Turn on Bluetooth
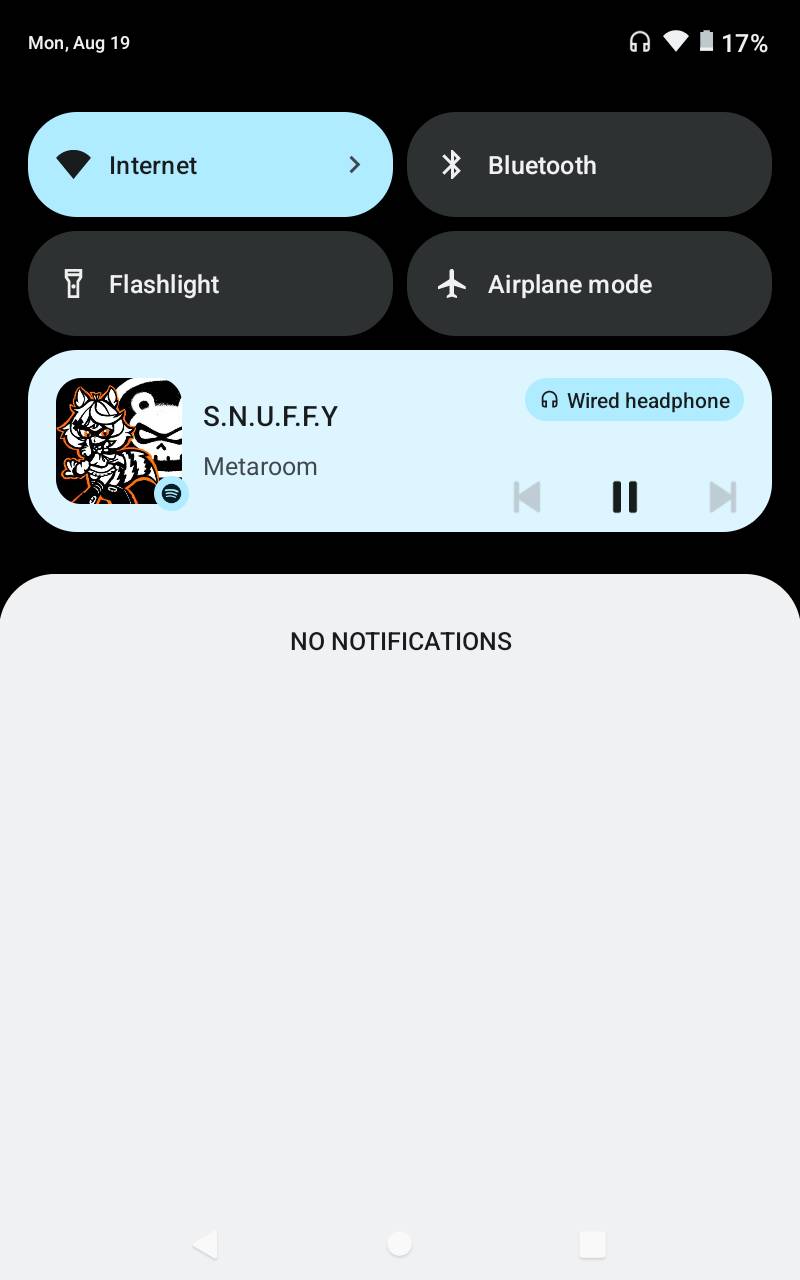Viewport: 800px width, 1280px height. (x=589, y=165)
